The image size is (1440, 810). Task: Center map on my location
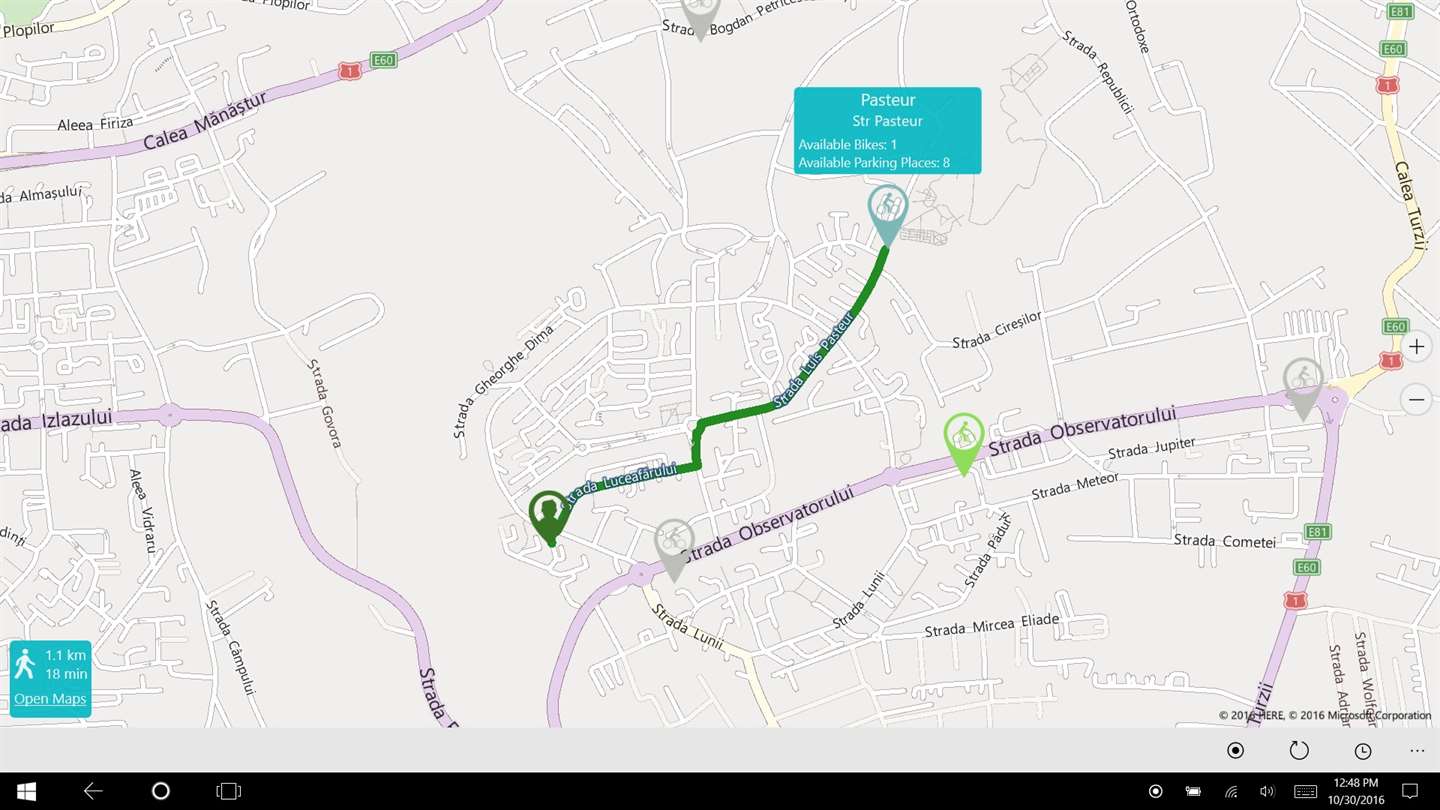point(1235,751)
